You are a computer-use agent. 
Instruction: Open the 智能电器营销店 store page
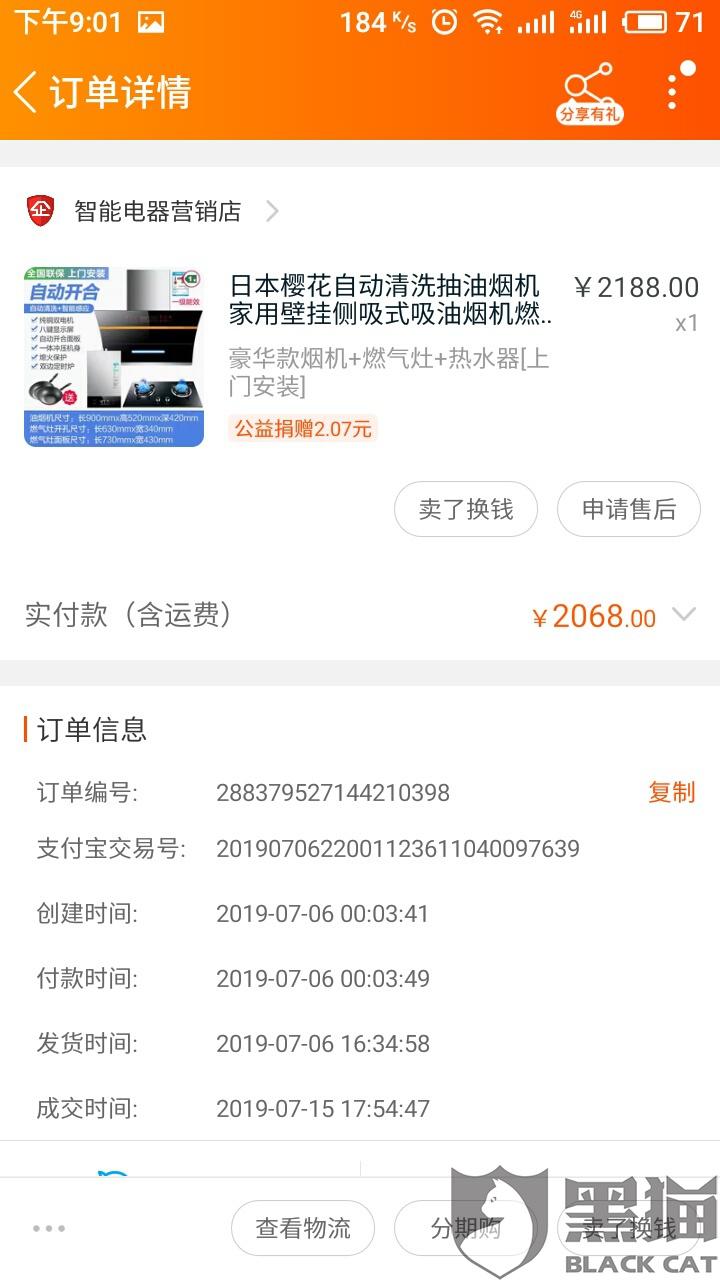pyautogui.click(x=158, y=211)
